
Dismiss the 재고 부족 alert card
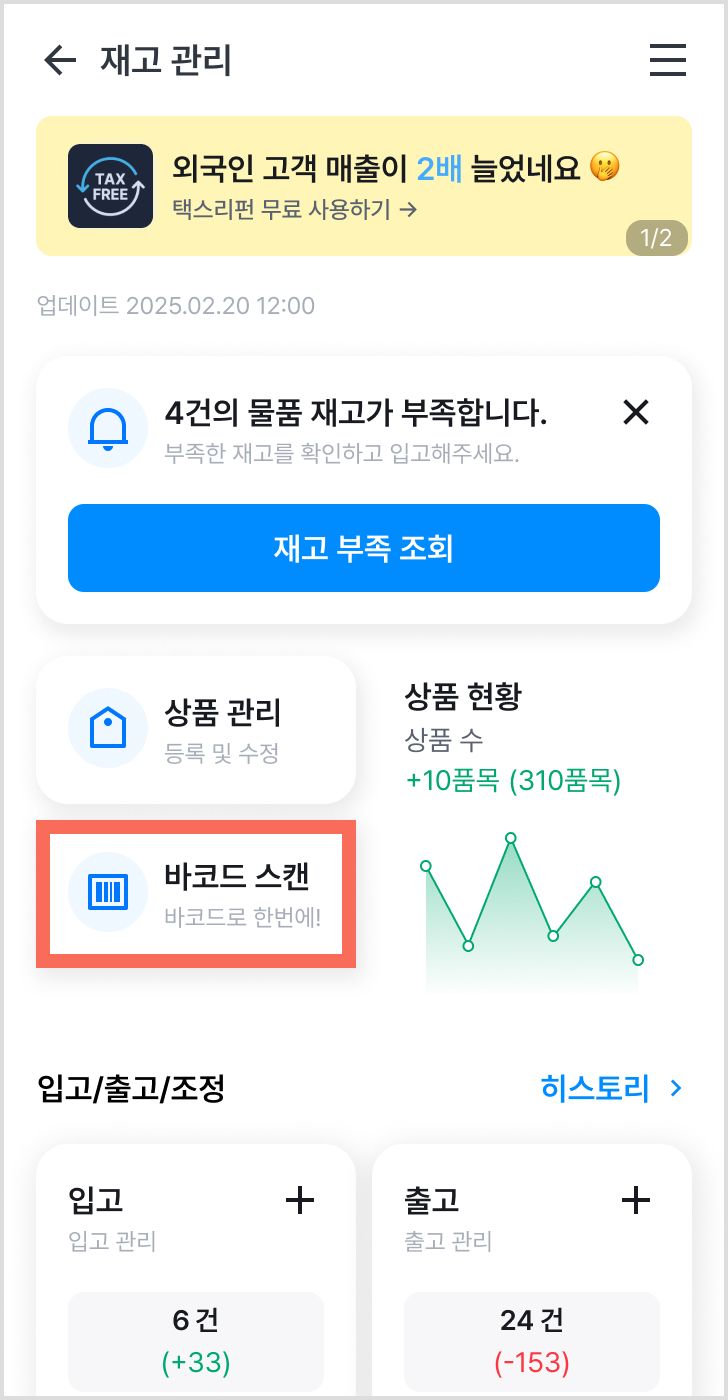(636, 412)
